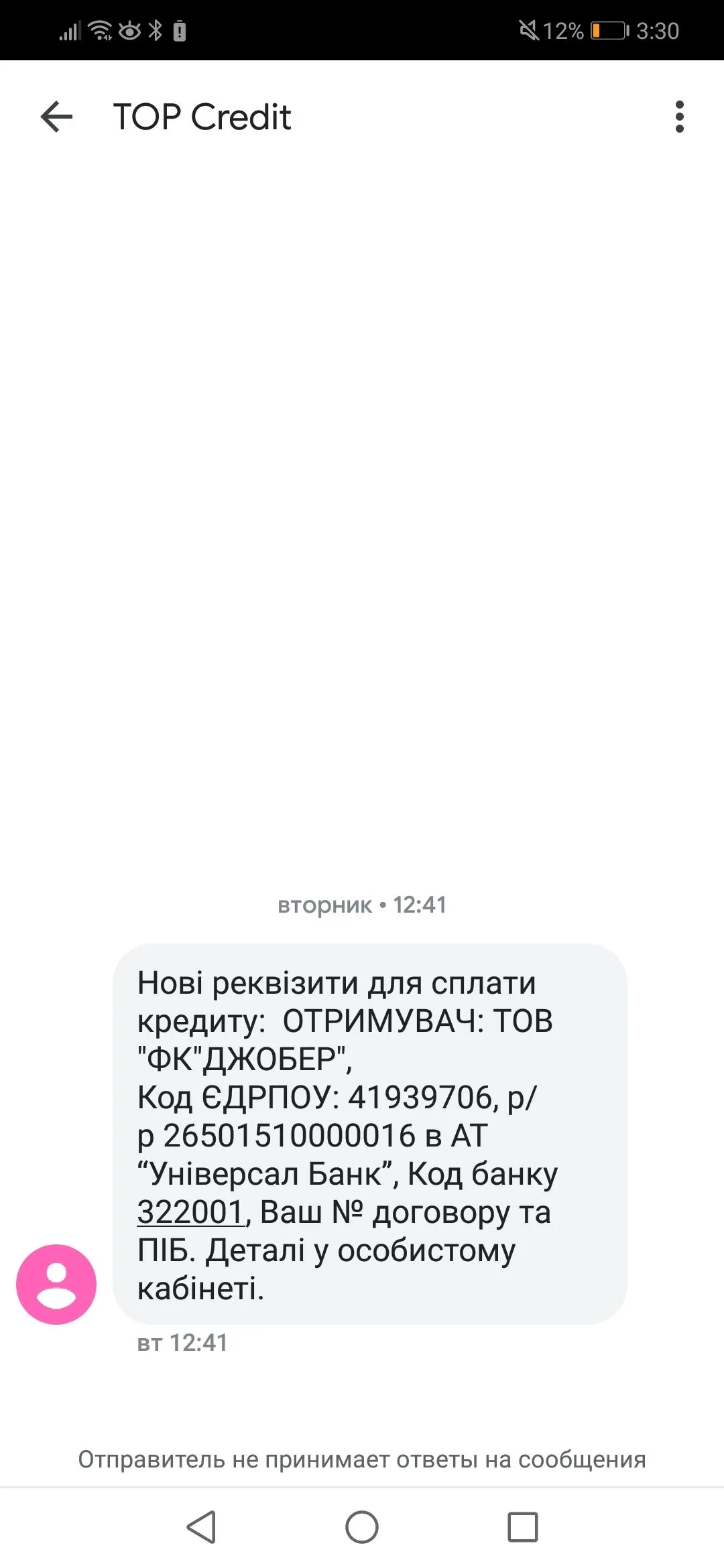This screenshot has height=1568, width=724.
Task: Tap the battery level bar
Action: coord(607,30)
